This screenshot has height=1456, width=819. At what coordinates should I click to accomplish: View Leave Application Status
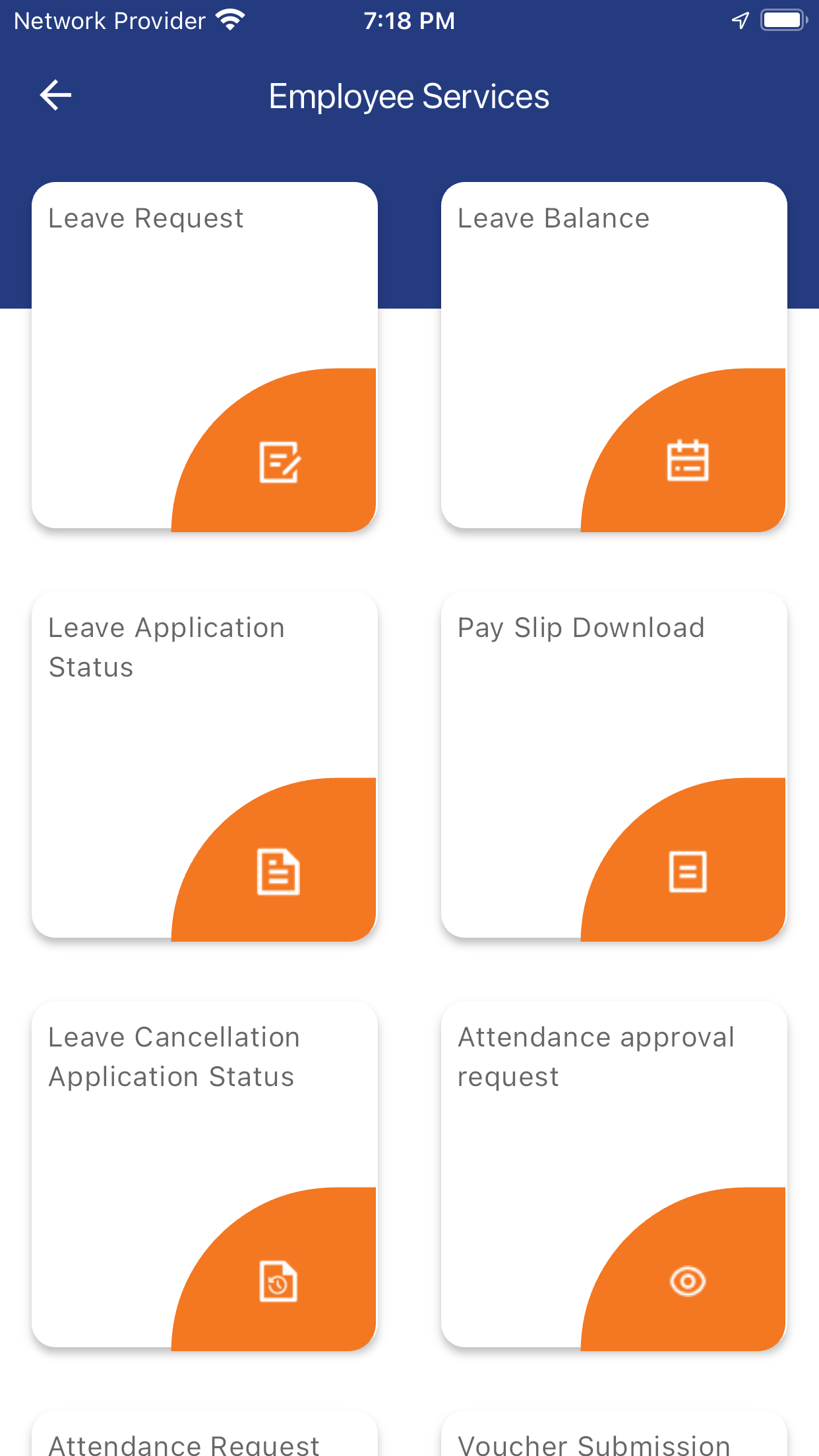click(x=204, y=765)
